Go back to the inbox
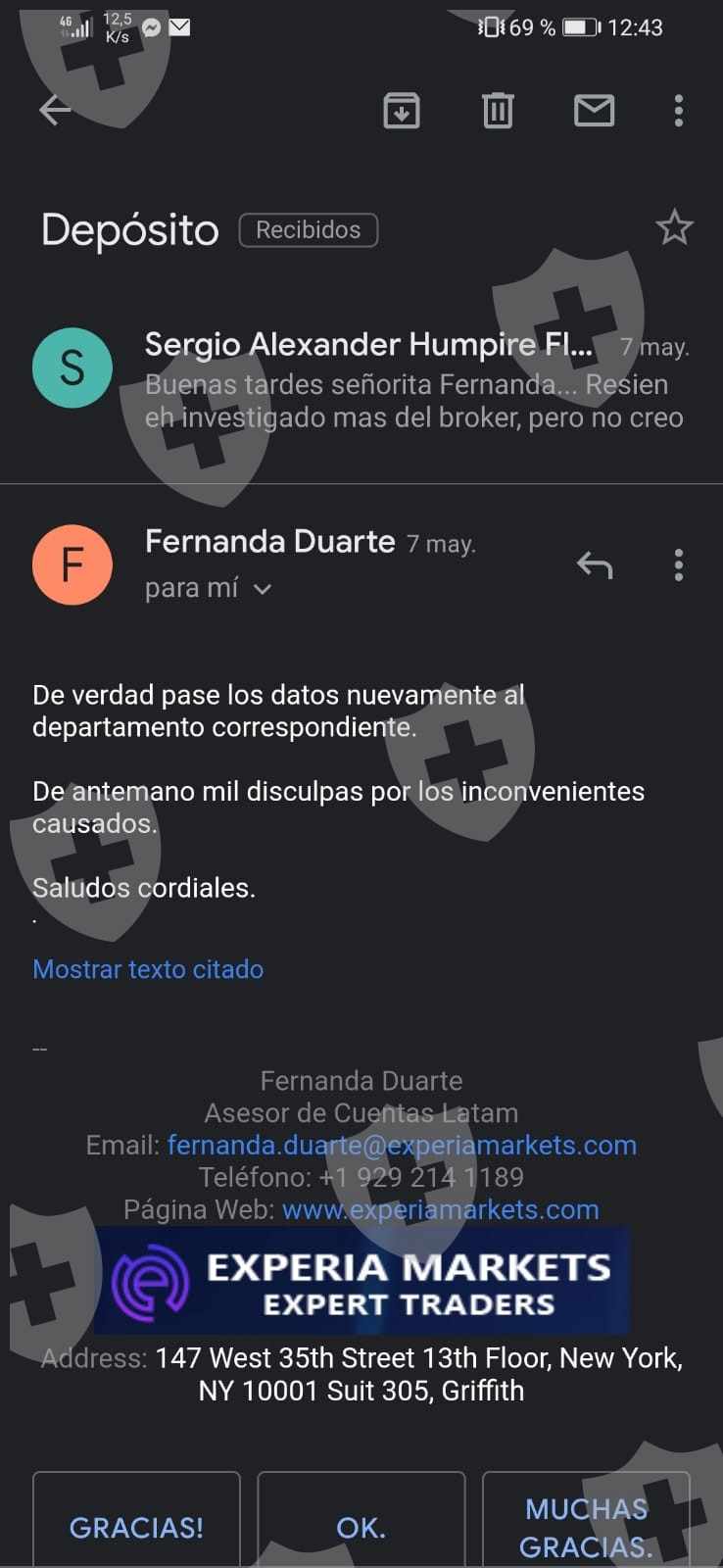 (55, 110)
